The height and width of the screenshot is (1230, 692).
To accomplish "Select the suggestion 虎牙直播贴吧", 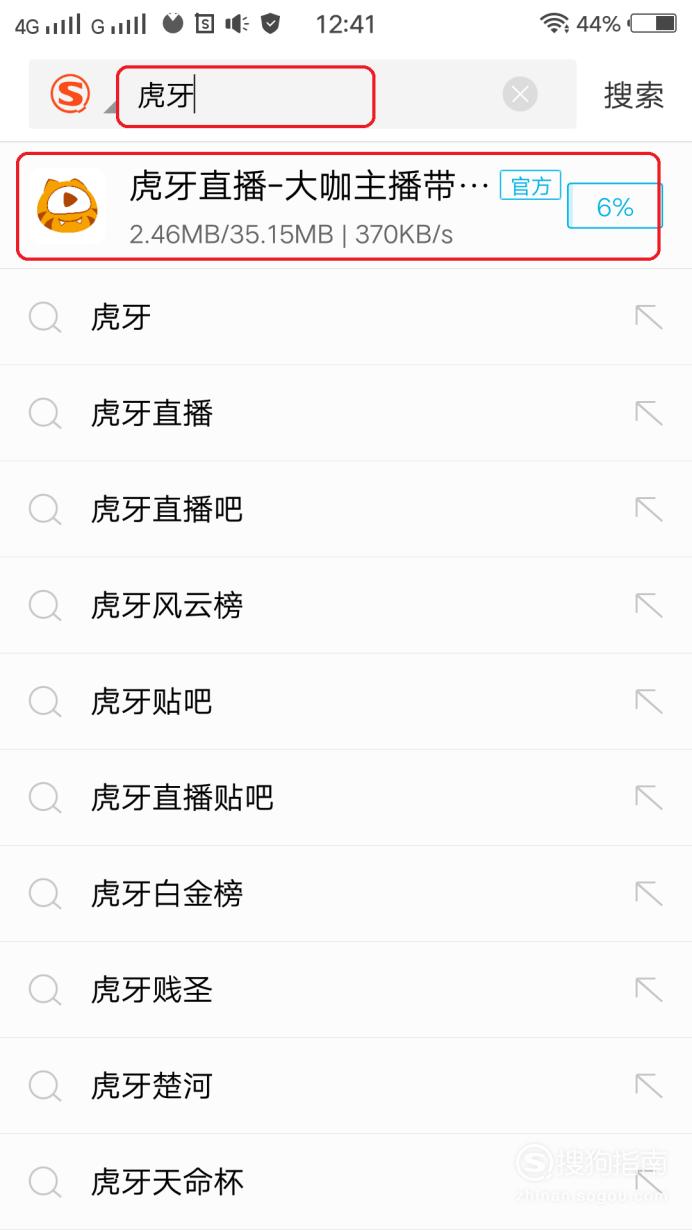I will click(x=346, y=797).
